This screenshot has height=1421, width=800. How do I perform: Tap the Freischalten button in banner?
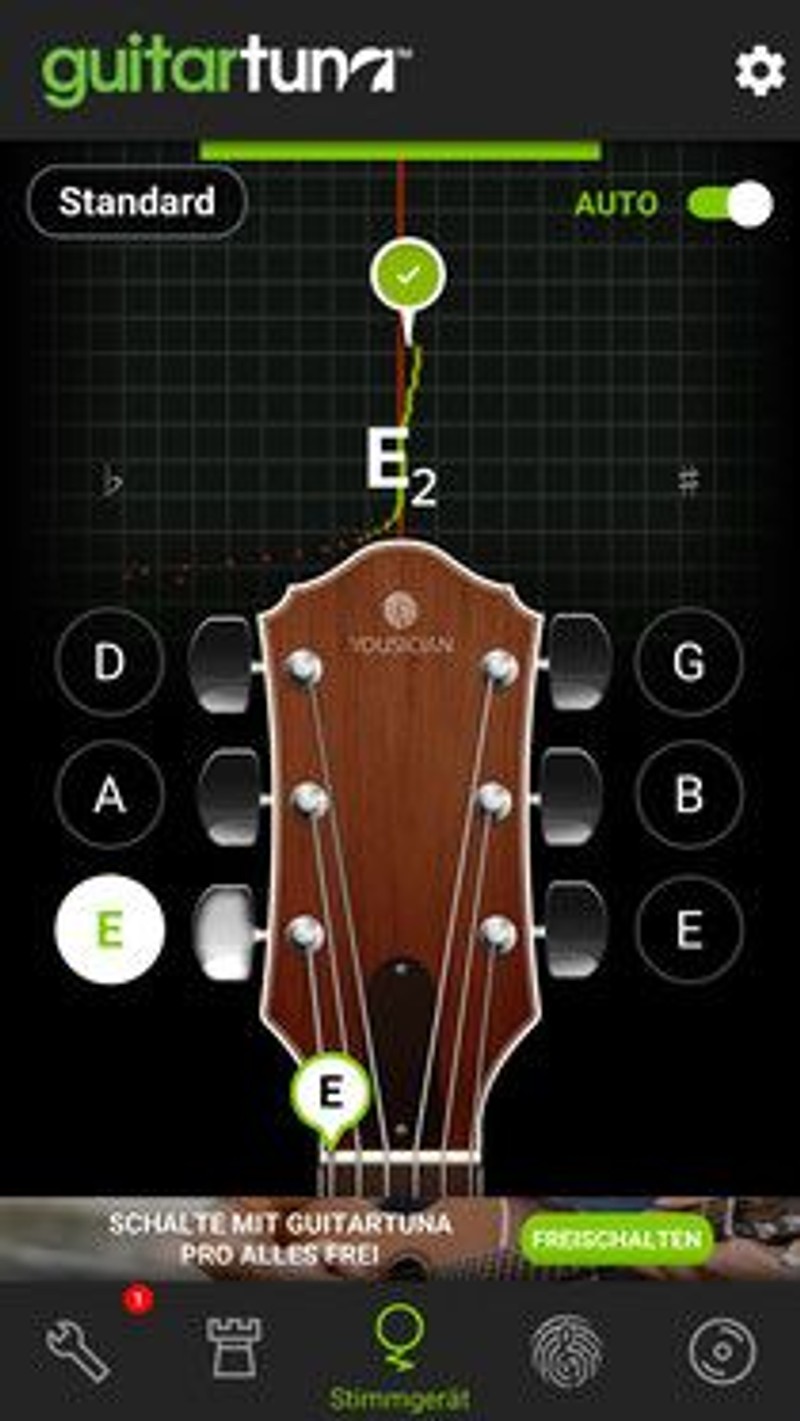[617, 1239]
